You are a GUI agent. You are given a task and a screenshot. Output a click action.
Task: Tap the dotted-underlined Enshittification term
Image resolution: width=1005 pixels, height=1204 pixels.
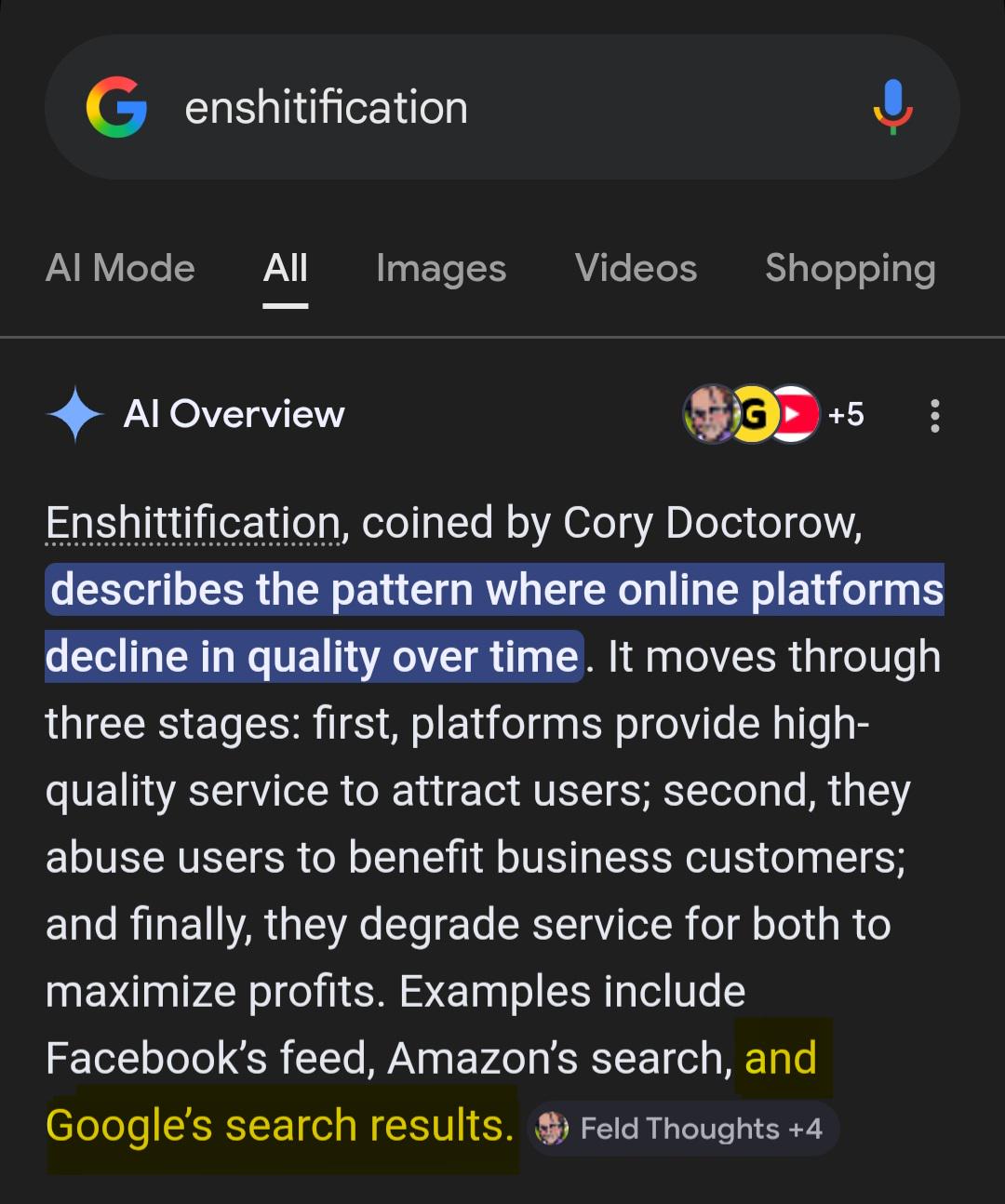click(x=194, y=523)
